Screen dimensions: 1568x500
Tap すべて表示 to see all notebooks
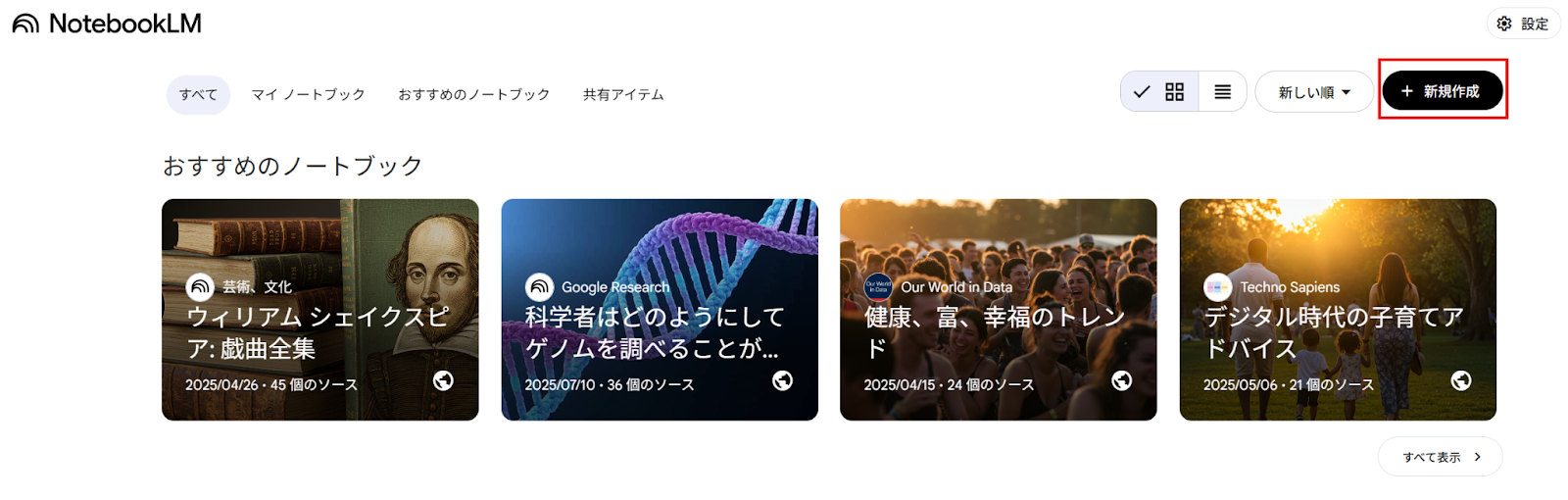tap(1440, 457)
